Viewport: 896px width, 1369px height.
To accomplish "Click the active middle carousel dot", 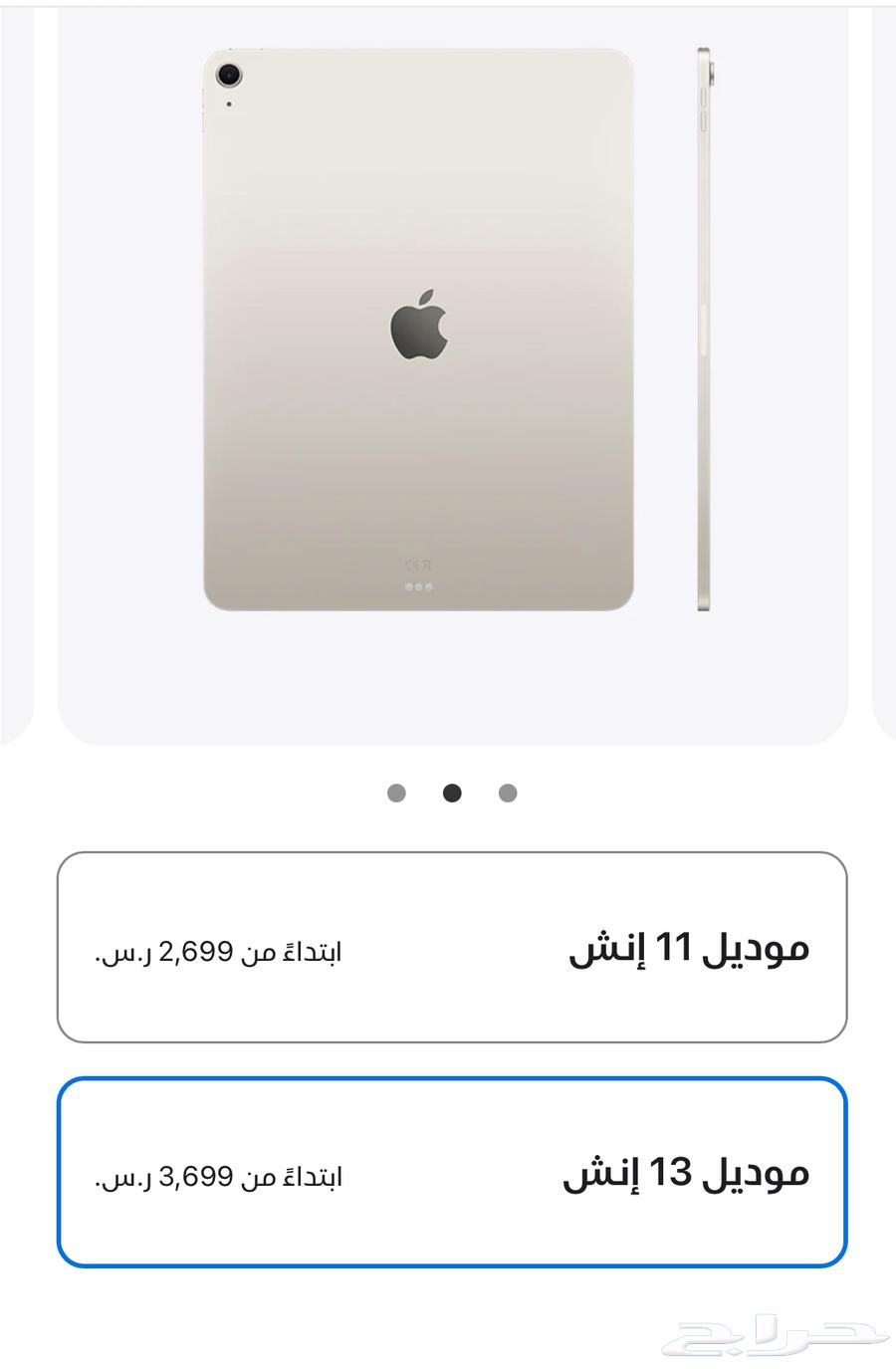I will coord(453,793).
